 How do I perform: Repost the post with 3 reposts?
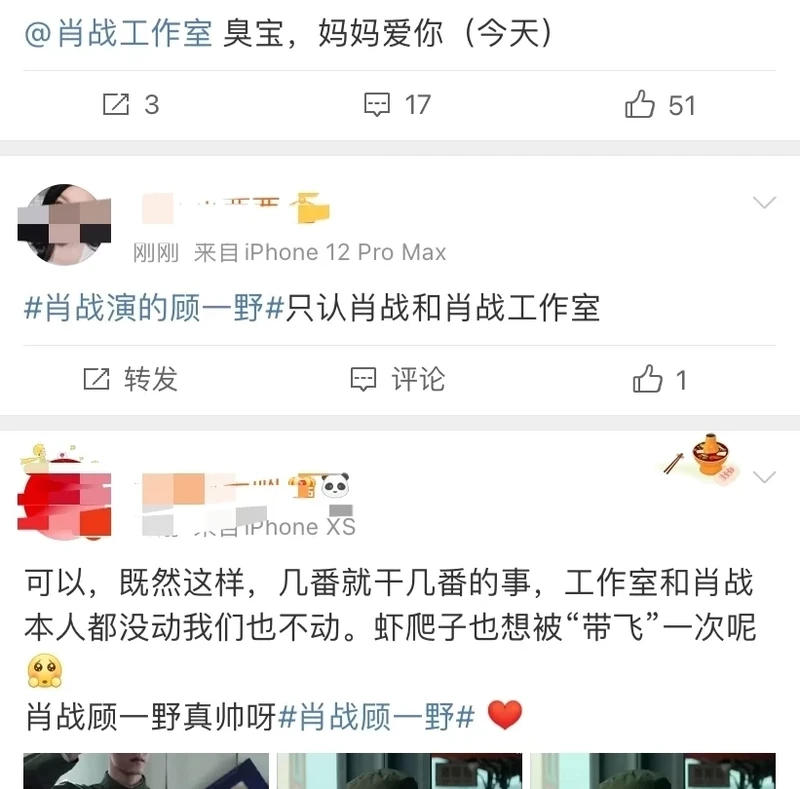131,104
